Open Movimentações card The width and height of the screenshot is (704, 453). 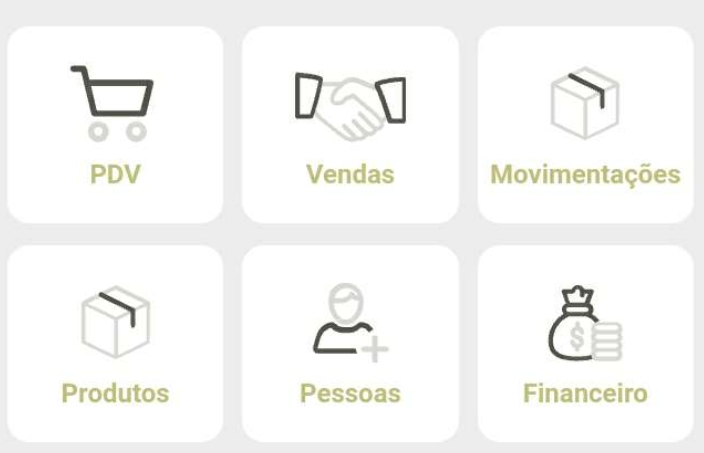[x=585, y=125]
